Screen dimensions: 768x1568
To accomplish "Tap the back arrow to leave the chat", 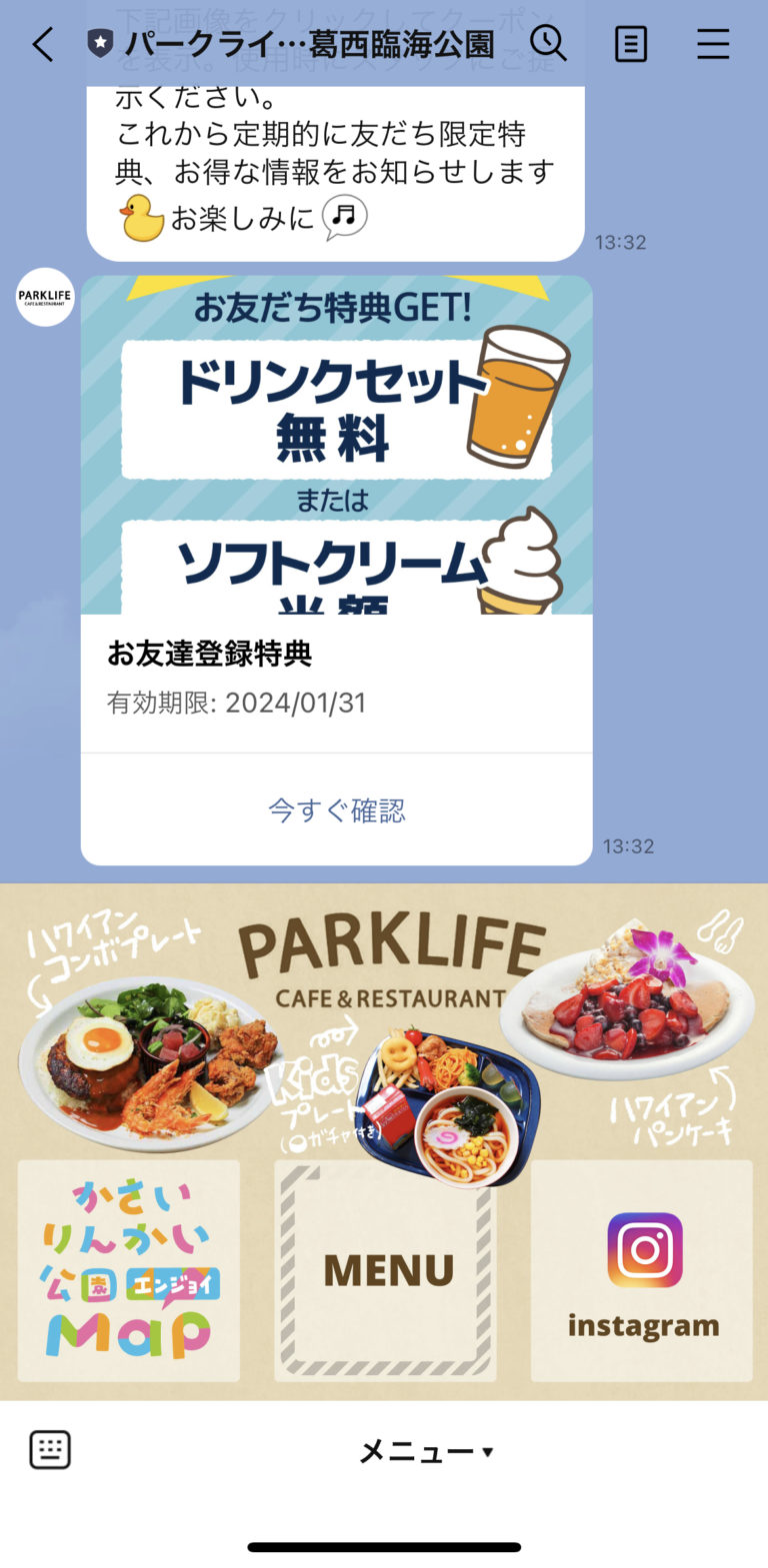I will (x=41, y=45).
